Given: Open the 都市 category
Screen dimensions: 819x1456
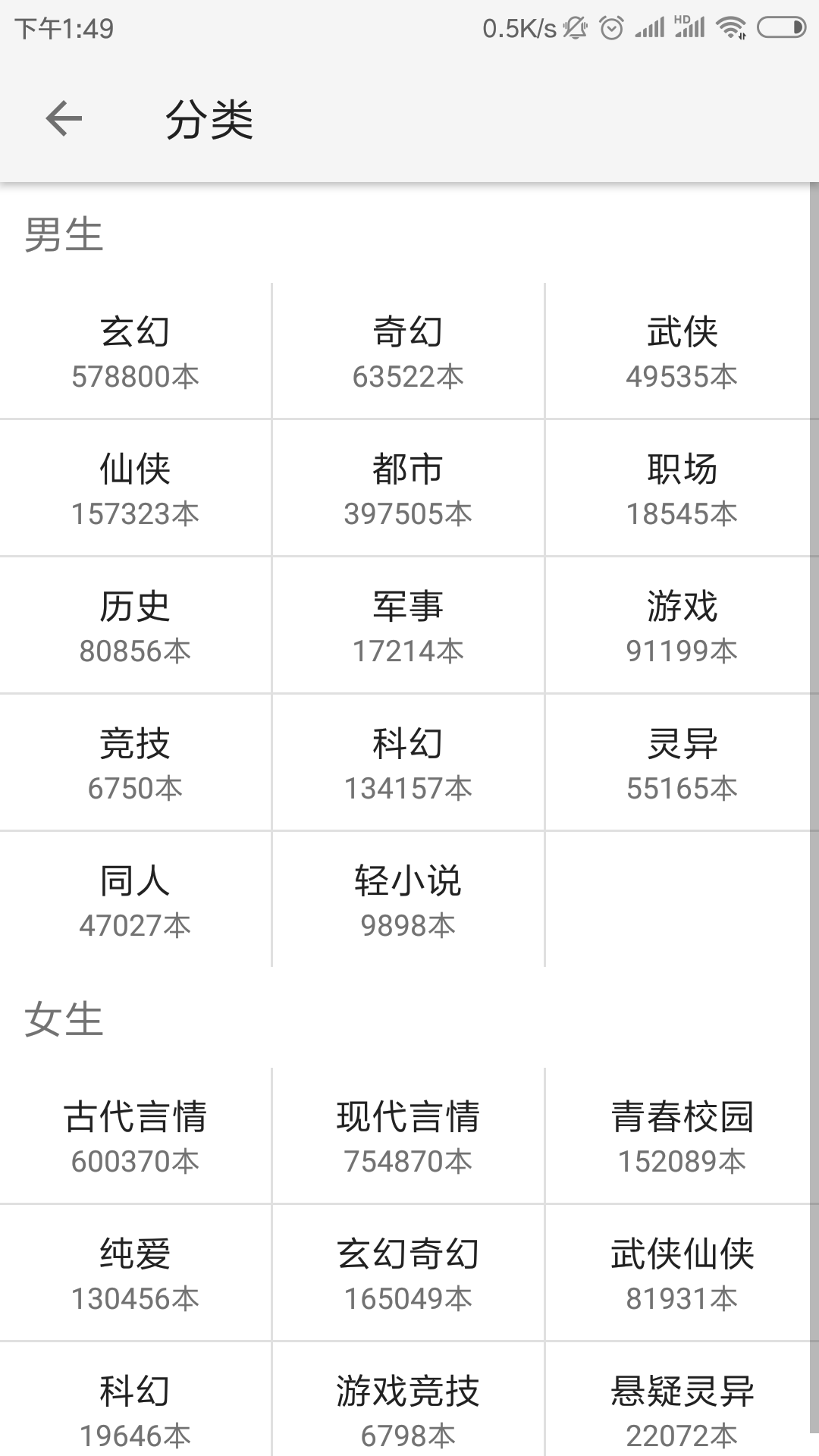Looking at the screenshot, I should [408, 488].
